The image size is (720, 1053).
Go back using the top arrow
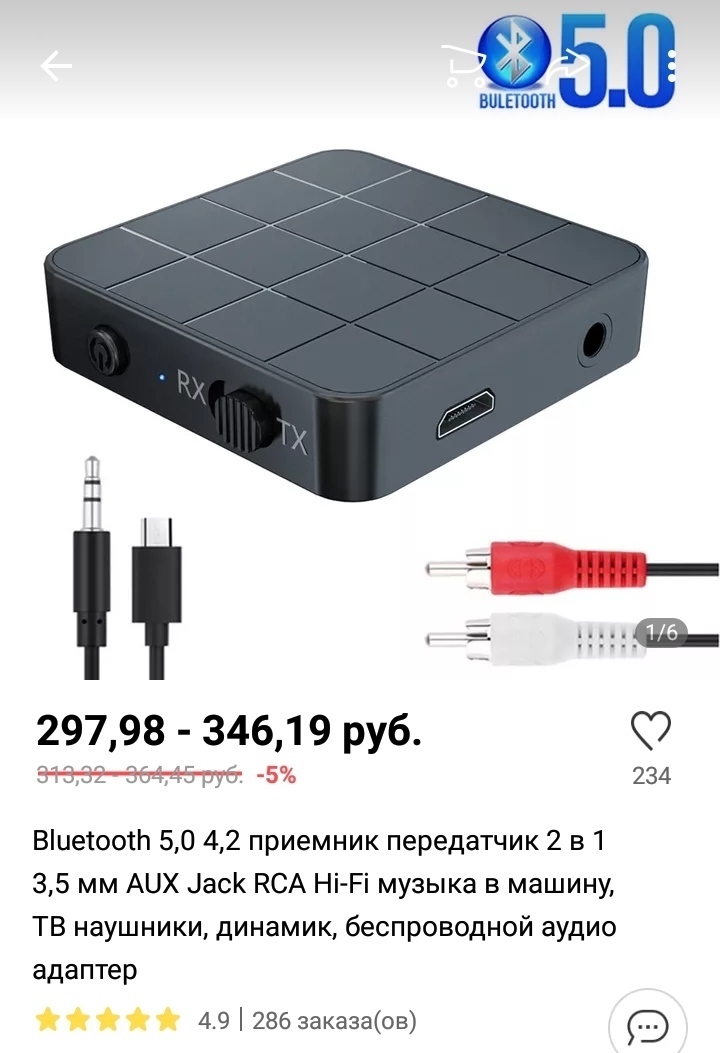click(56, 66)
